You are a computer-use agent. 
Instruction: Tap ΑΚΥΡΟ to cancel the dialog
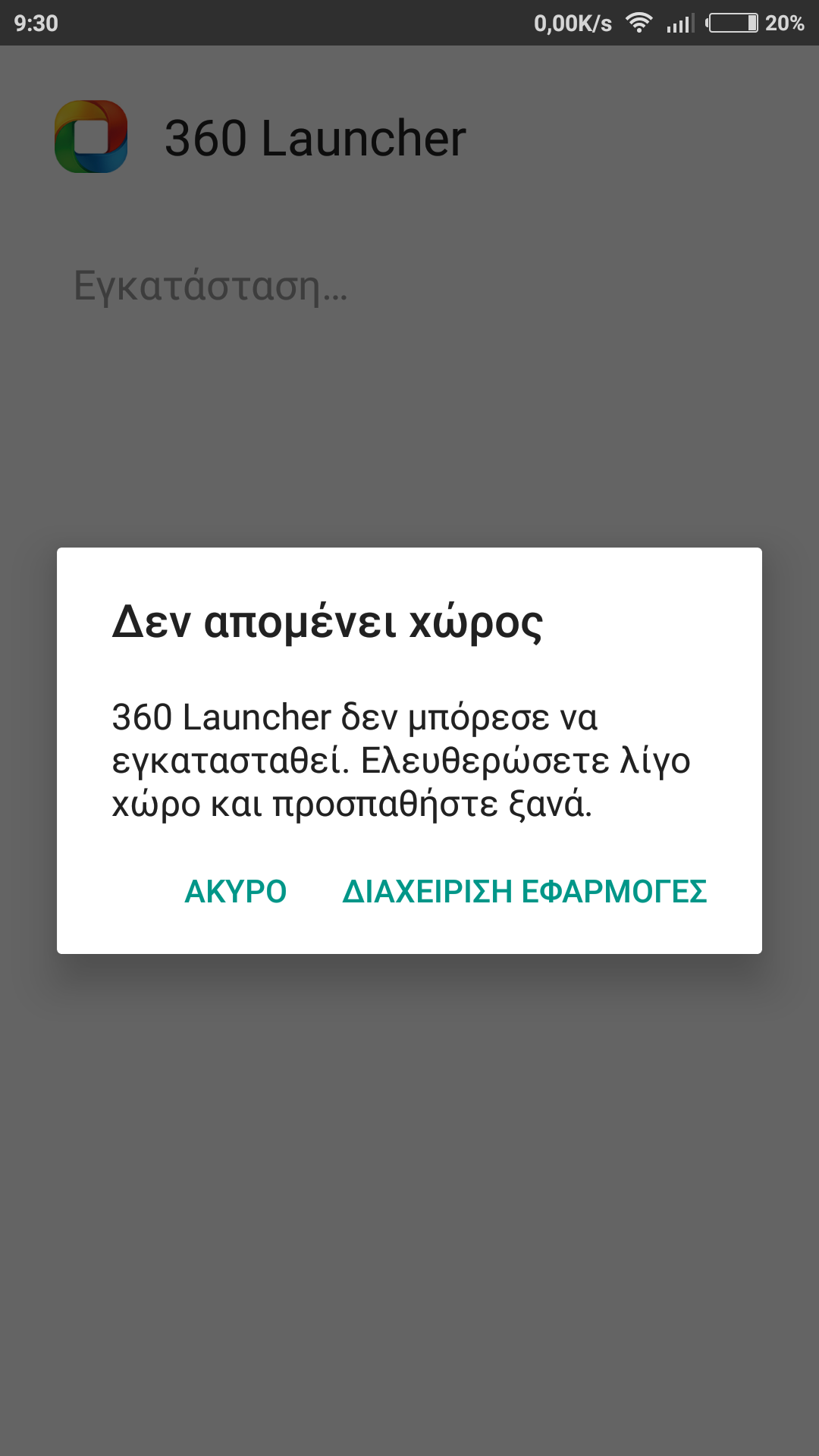tap(236, 891)
